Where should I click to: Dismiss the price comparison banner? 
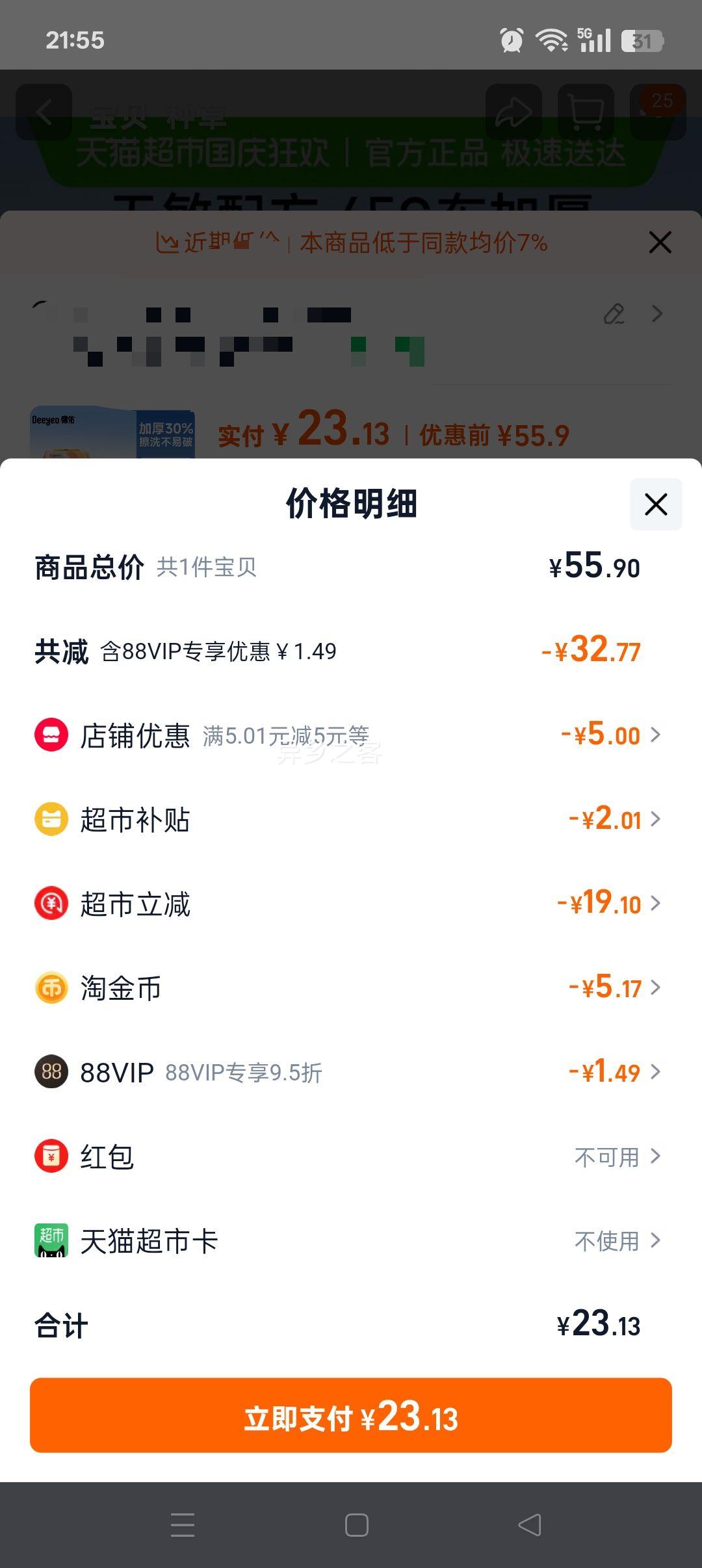660,242
